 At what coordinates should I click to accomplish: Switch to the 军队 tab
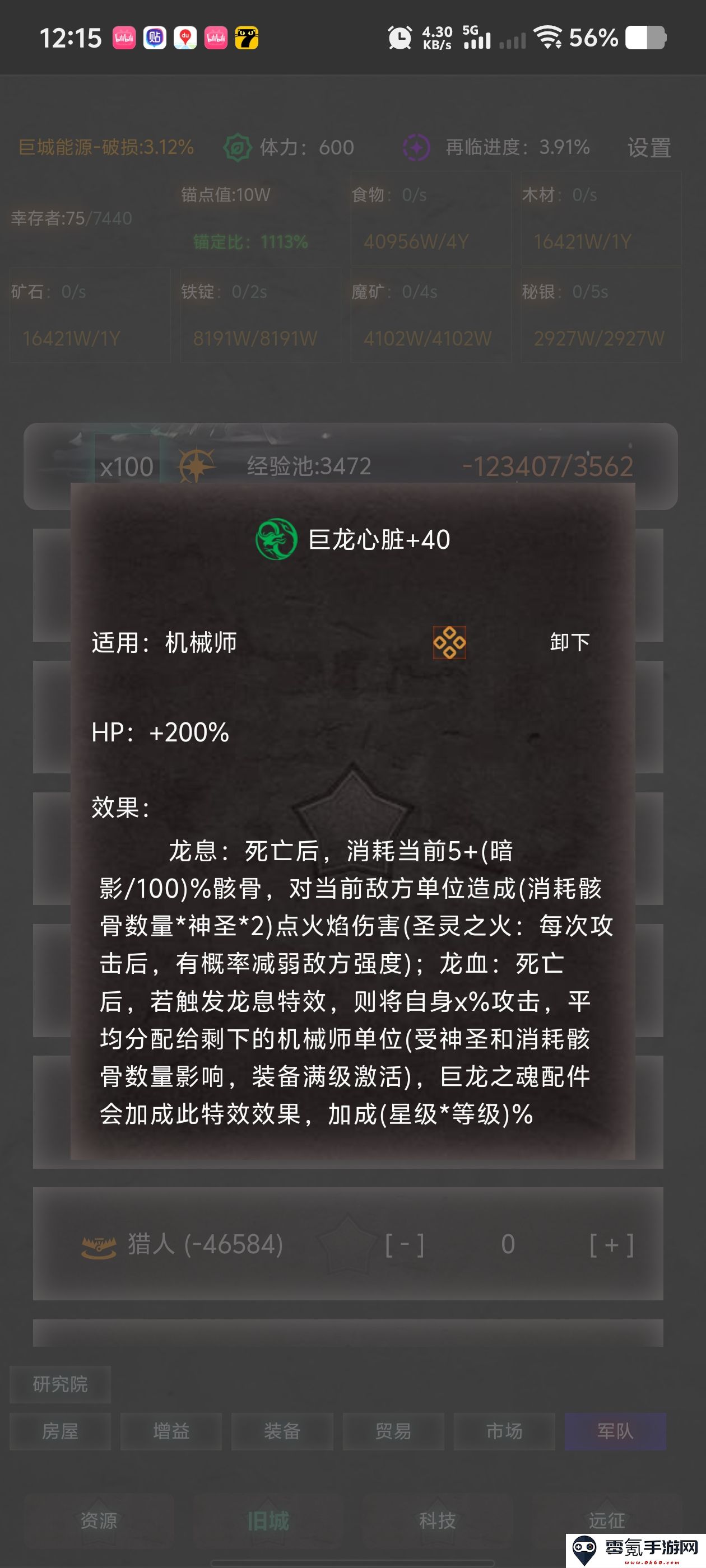pyautogui.click(x=615, y=1431)
